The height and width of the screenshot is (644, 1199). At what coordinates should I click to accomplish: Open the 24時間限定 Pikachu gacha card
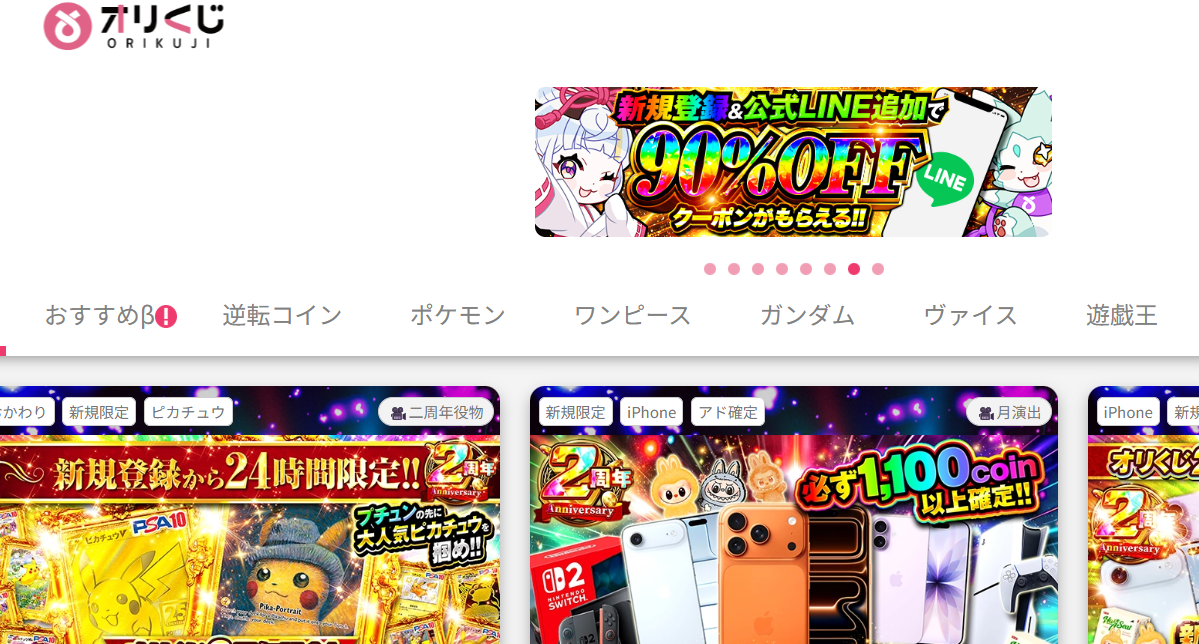coord(250,540)
